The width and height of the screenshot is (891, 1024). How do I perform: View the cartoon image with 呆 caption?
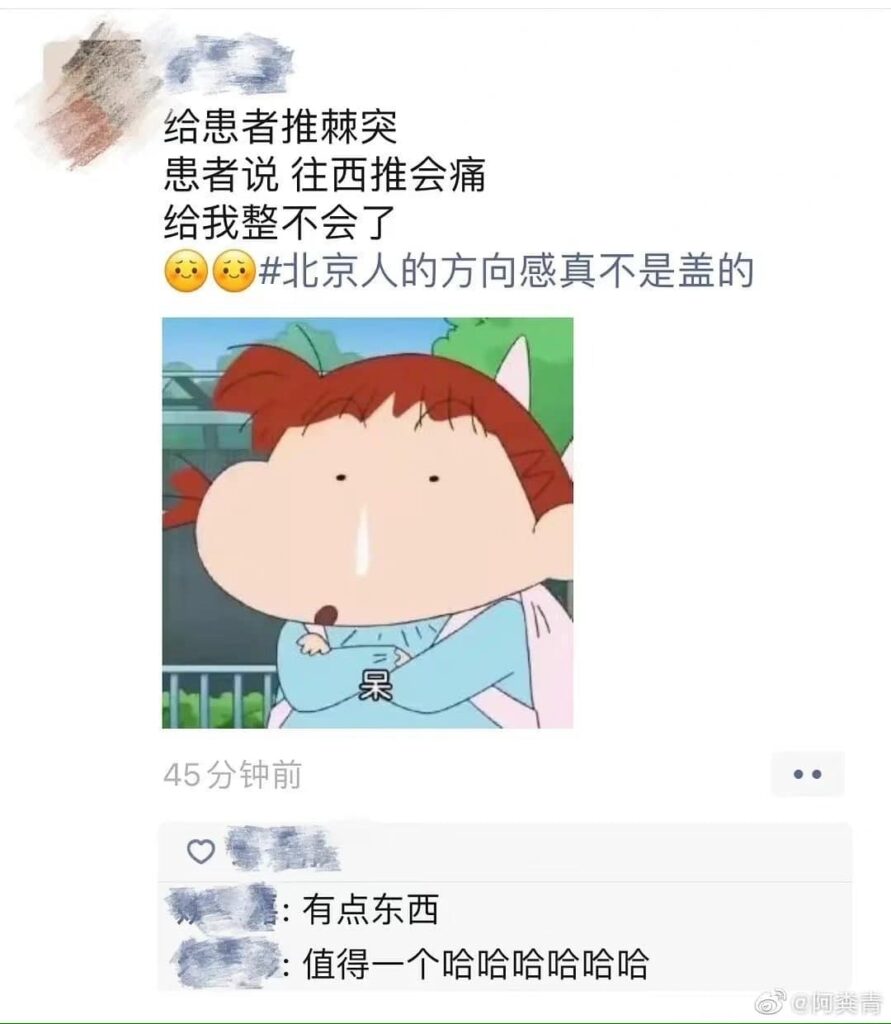point(367,522)
